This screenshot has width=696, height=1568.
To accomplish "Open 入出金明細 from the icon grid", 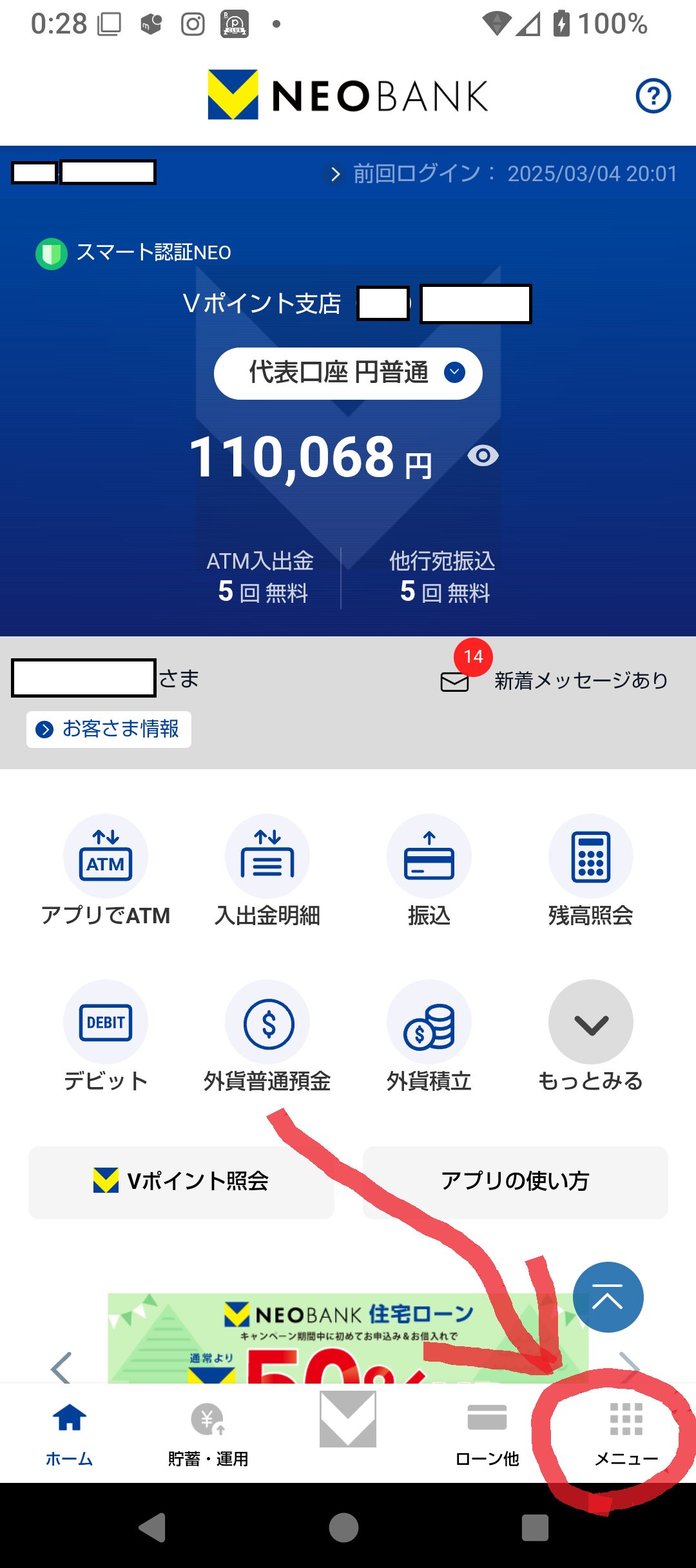I will tap(267, 856).
